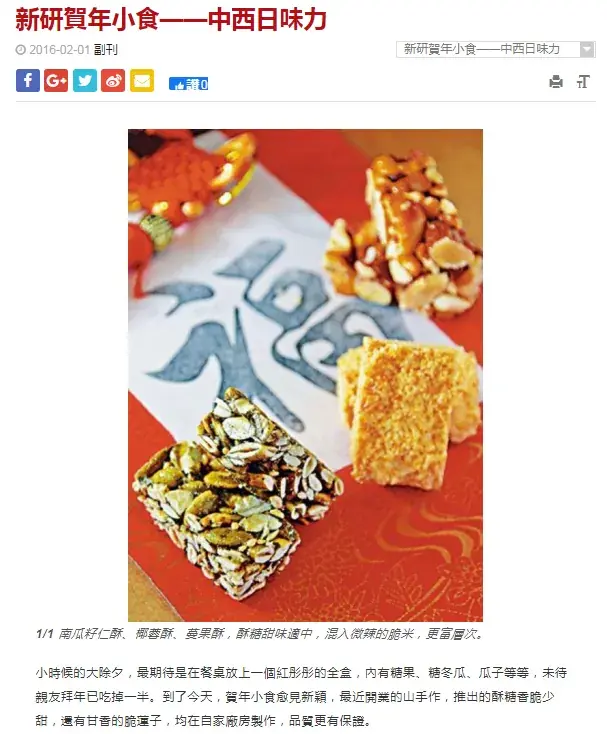This screenshot has height=734, width=607.
Task: Send the article by email
Action: pos(142,81)
